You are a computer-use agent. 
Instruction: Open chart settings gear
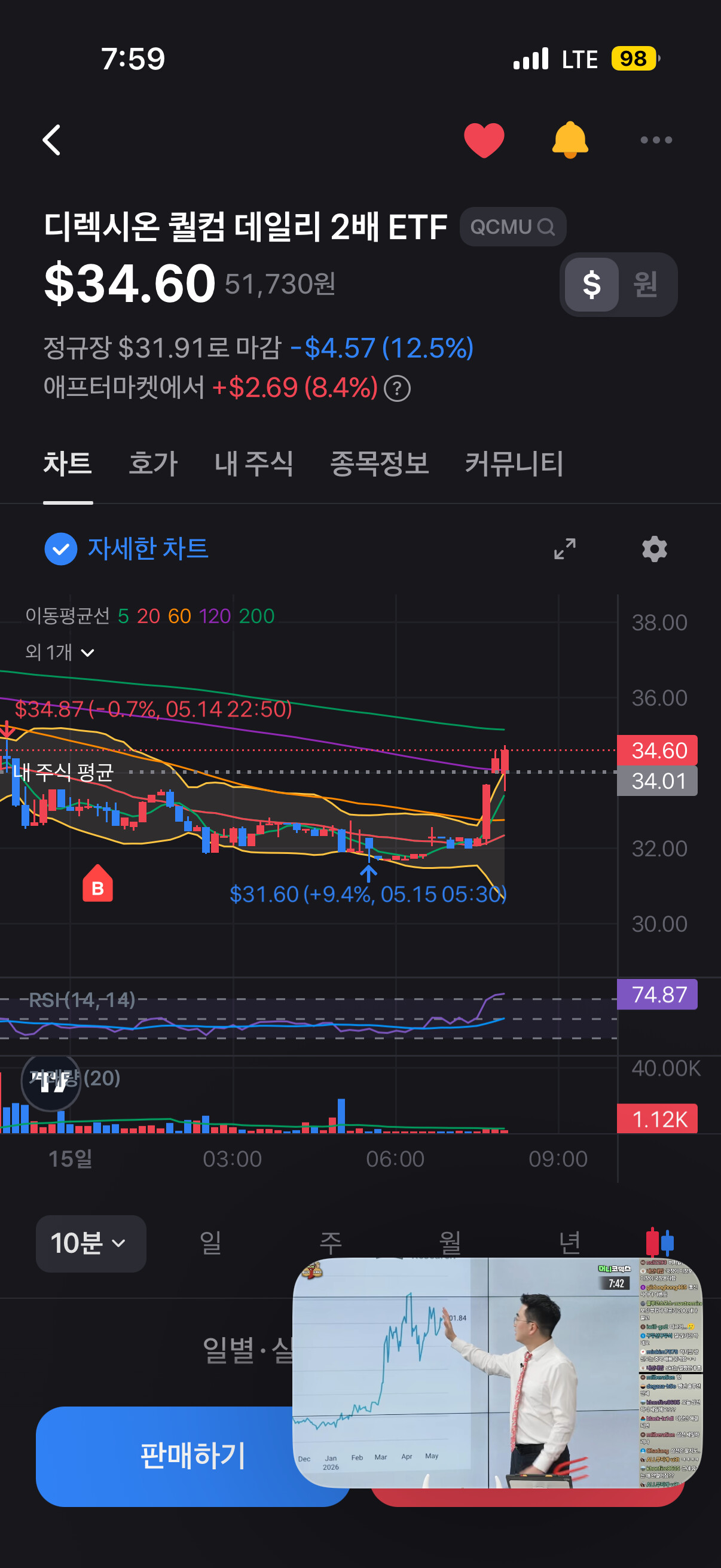tap(654, 549)
